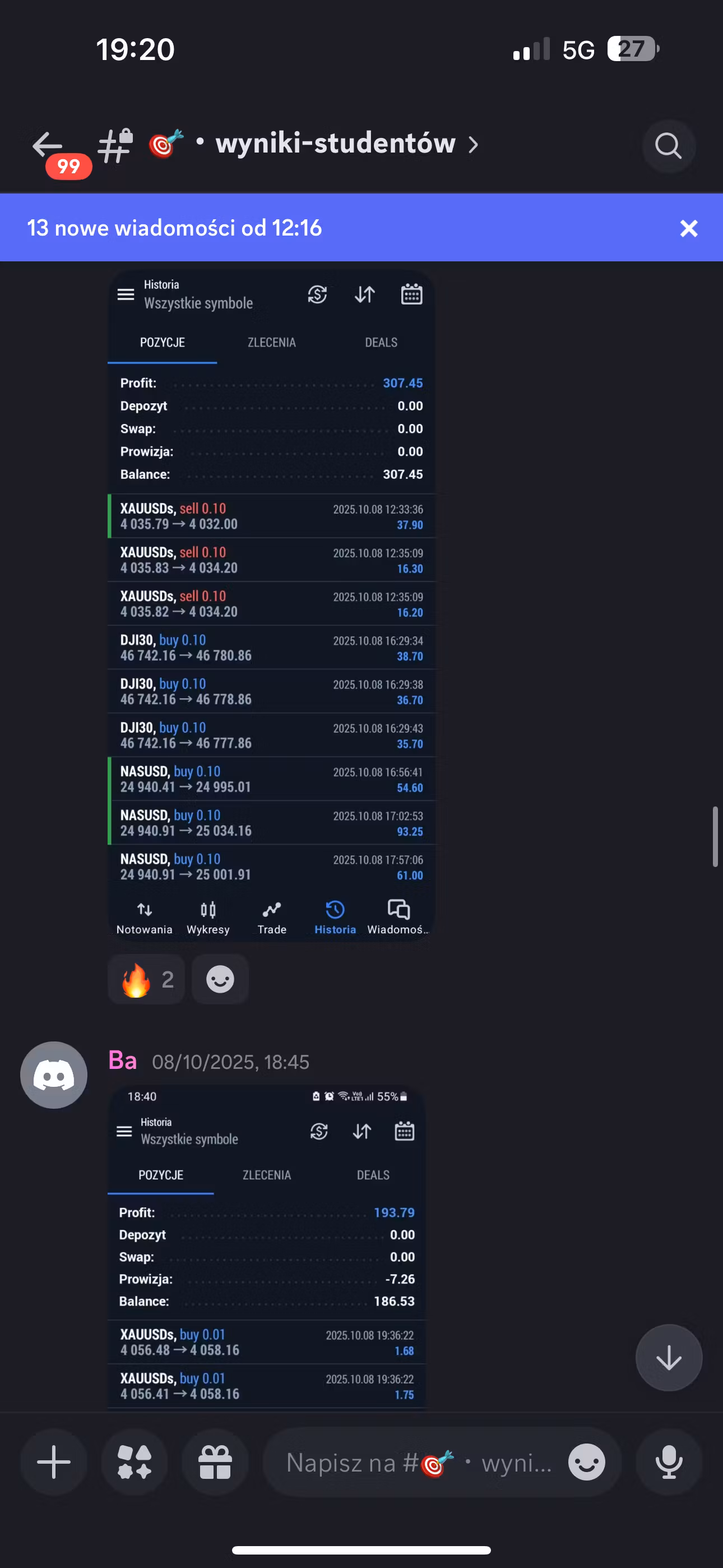Open the emoji picker in the message box

587,1462
